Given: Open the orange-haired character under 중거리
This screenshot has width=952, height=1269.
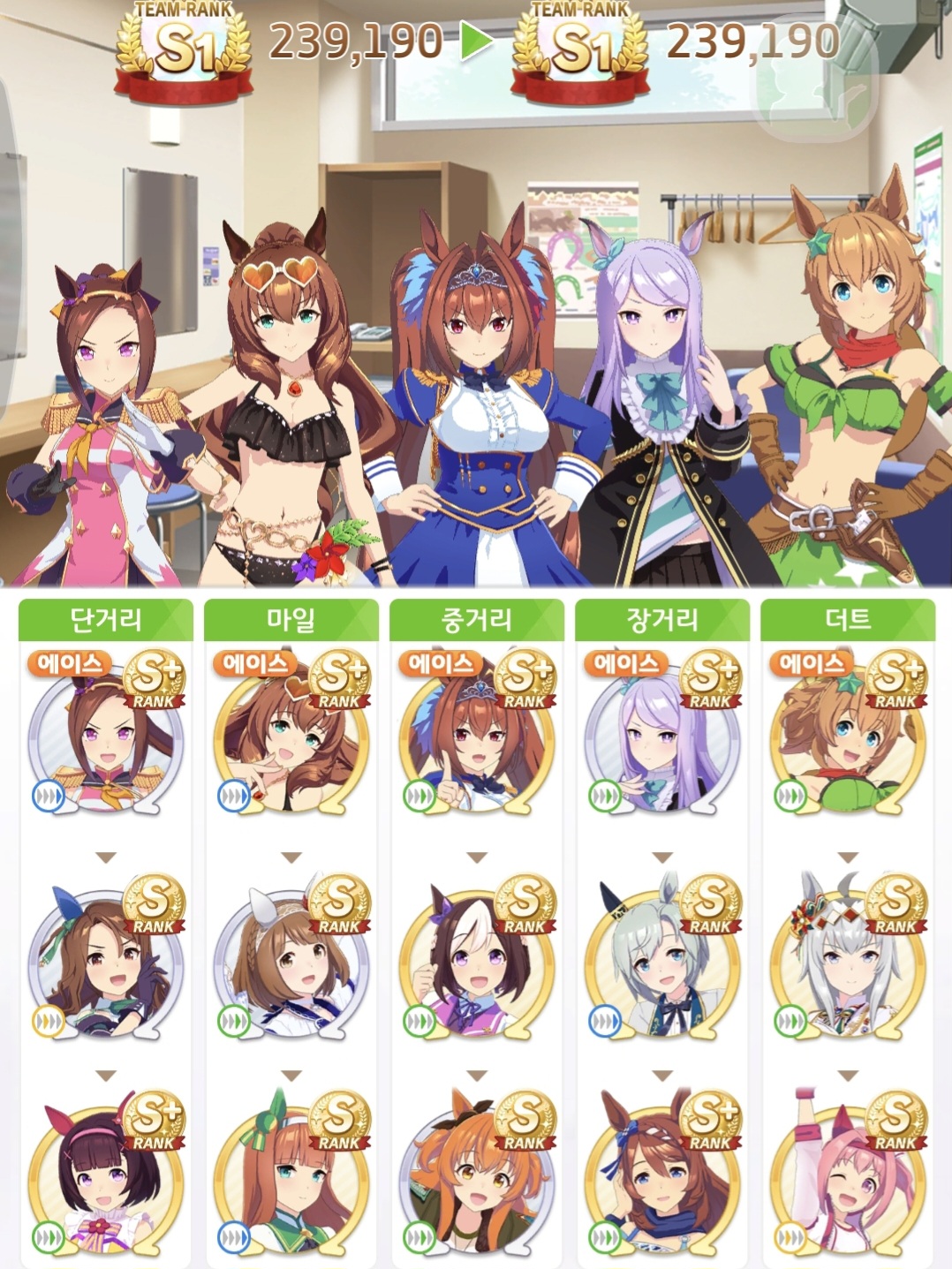Looking at the screenshot, I should click(x=476, y=1179).
